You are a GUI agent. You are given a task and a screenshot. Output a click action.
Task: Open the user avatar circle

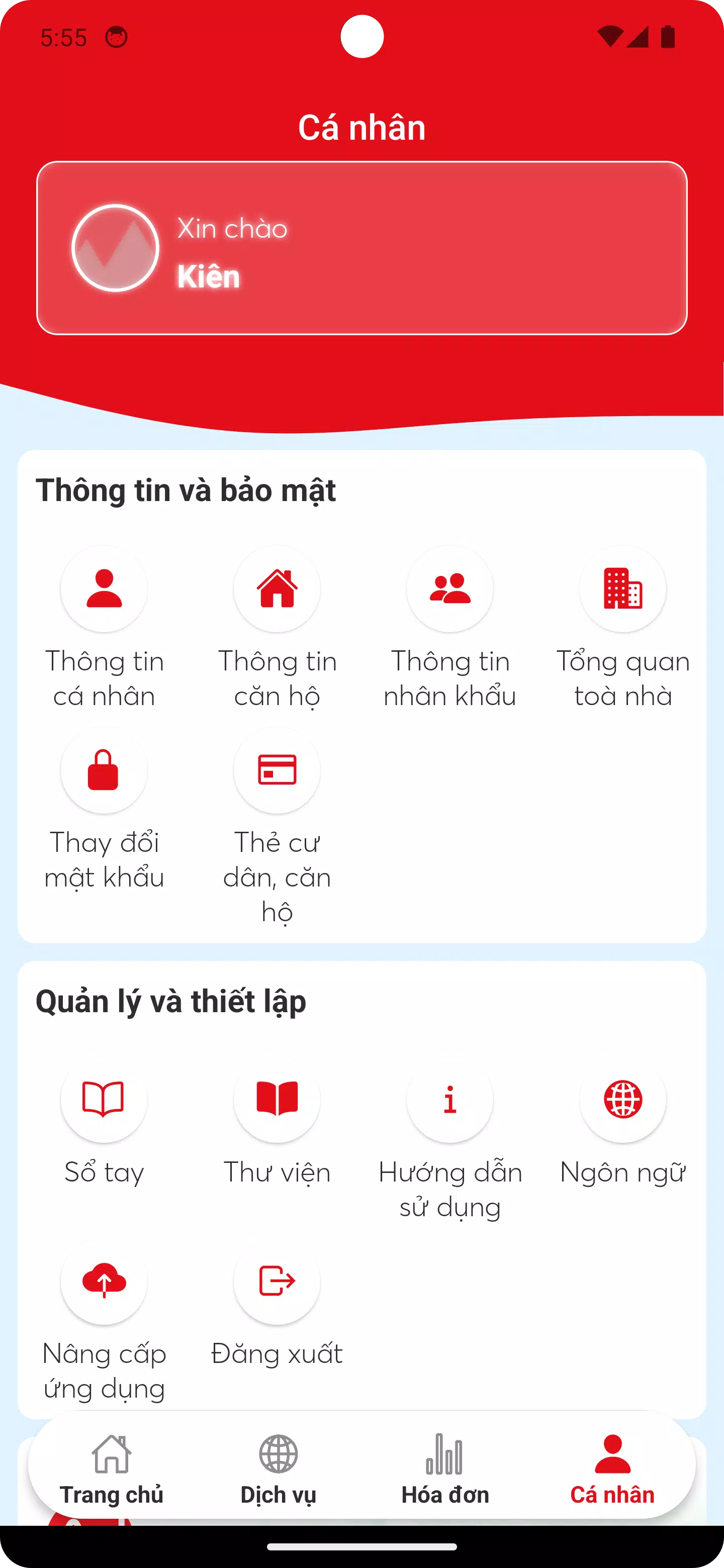point(116,247)
